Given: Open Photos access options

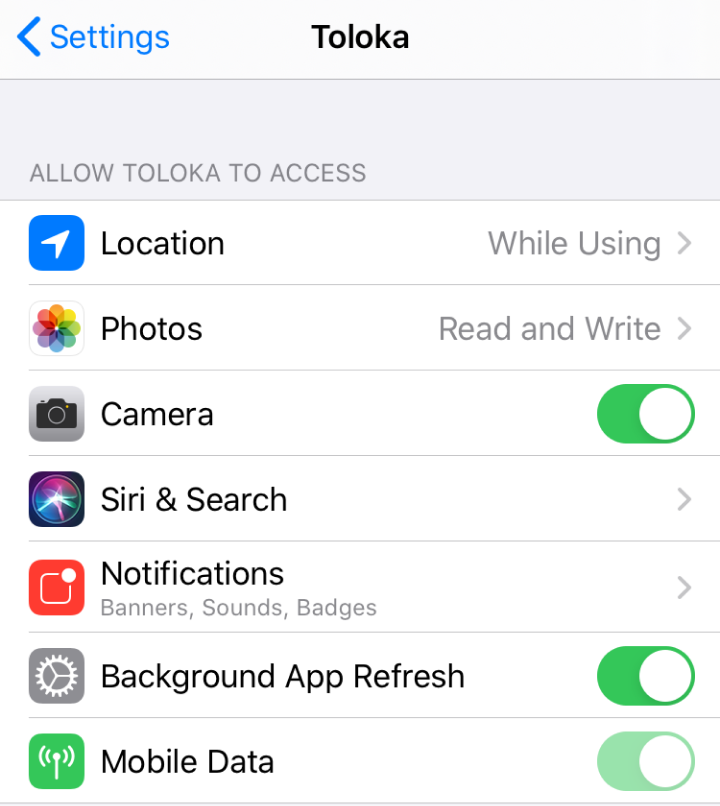Looking at the screenshot, I should tap(360, 329).
